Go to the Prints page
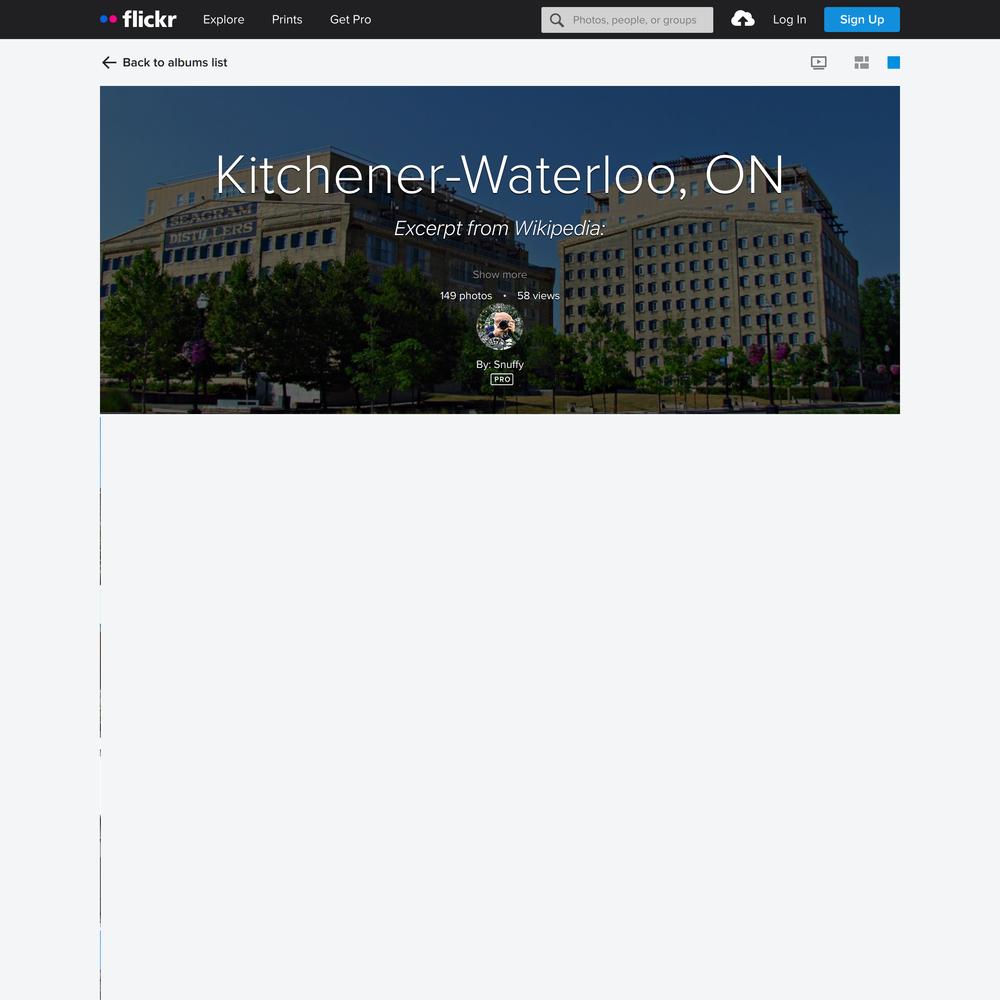The height and width of the screenshot is (1000, 1000). coord(287,19)
